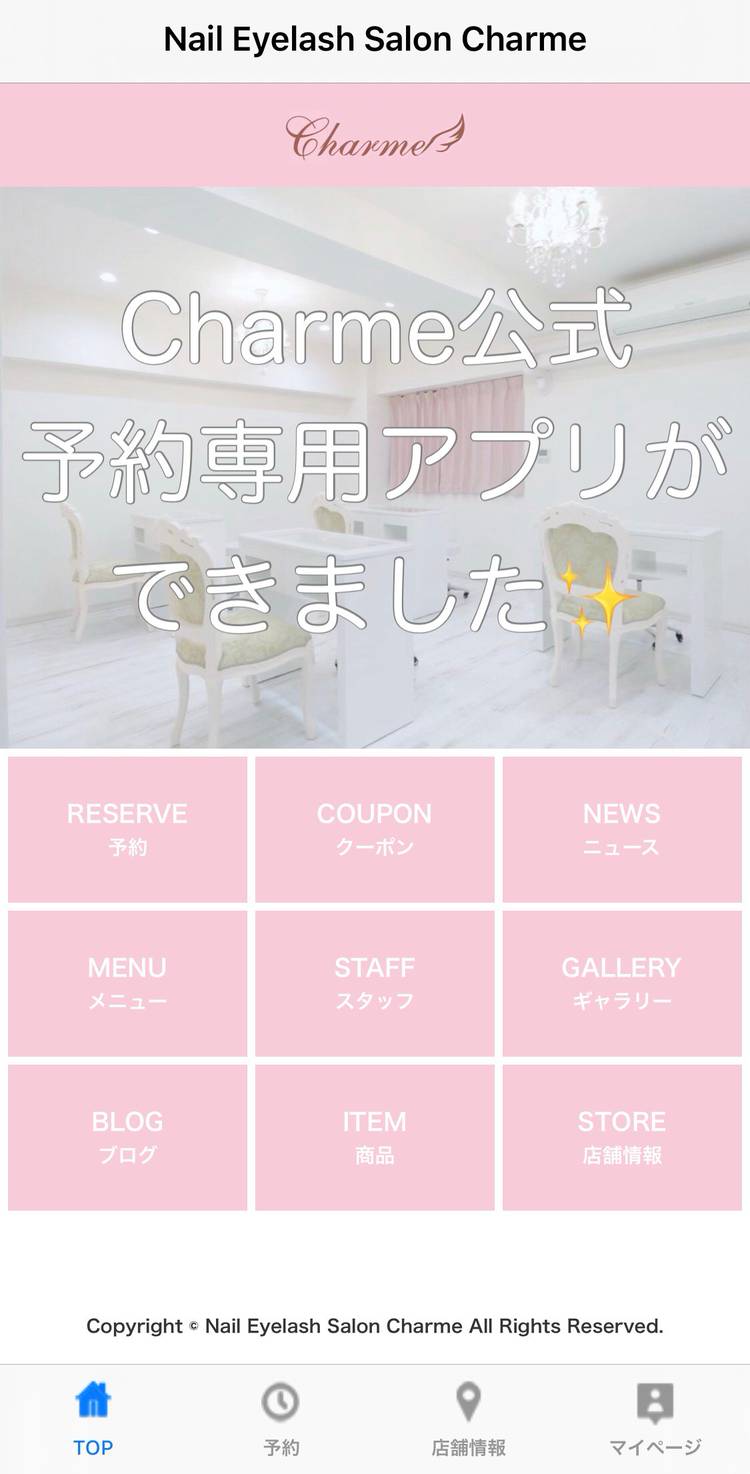Open the COUPON クーポン tile
750x1474 pixels.
[x=374, y=829]
